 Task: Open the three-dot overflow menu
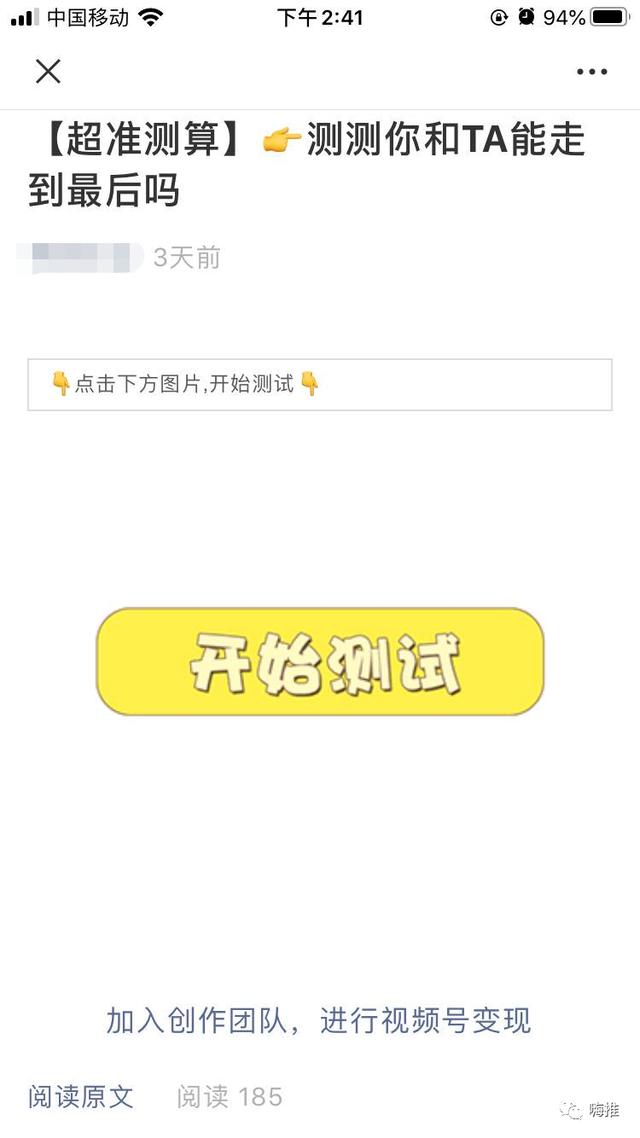coord(591,72)
